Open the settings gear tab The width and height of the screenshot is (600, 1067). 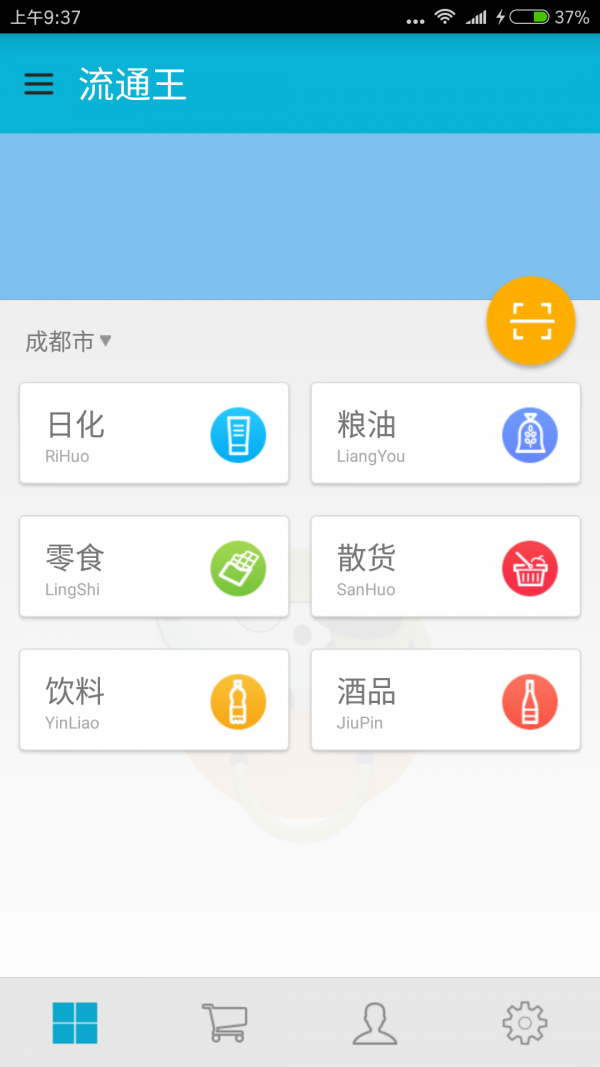coord(524,1023)
